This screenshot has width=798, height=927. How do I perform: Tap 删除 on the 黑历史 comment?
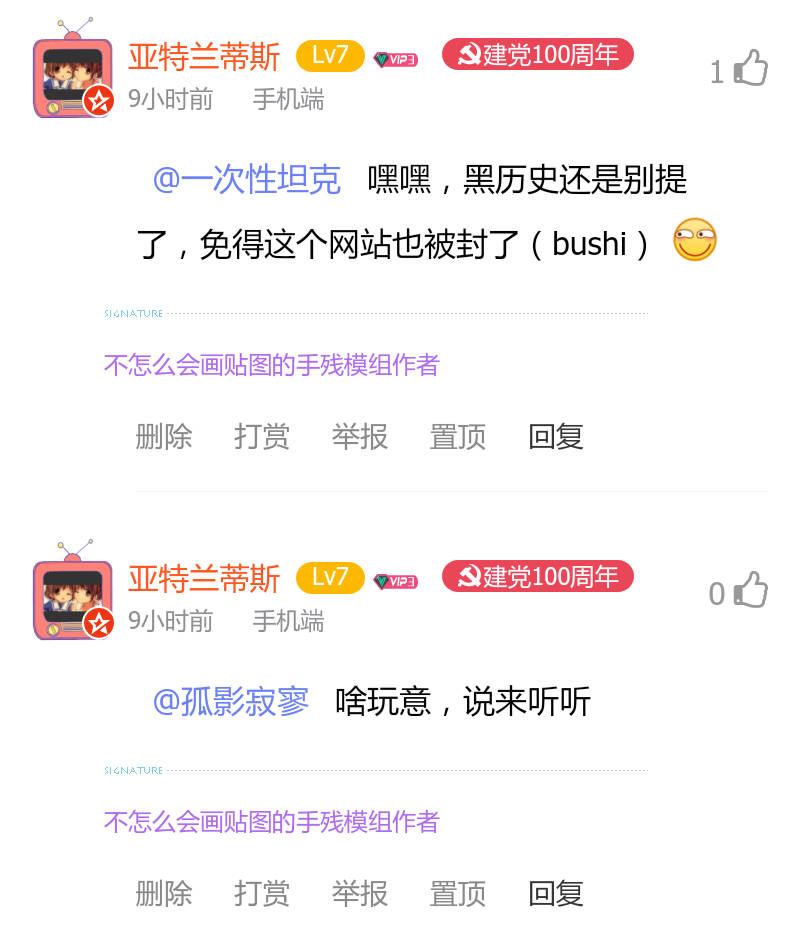pyautogui.click(x=164, y=437)
